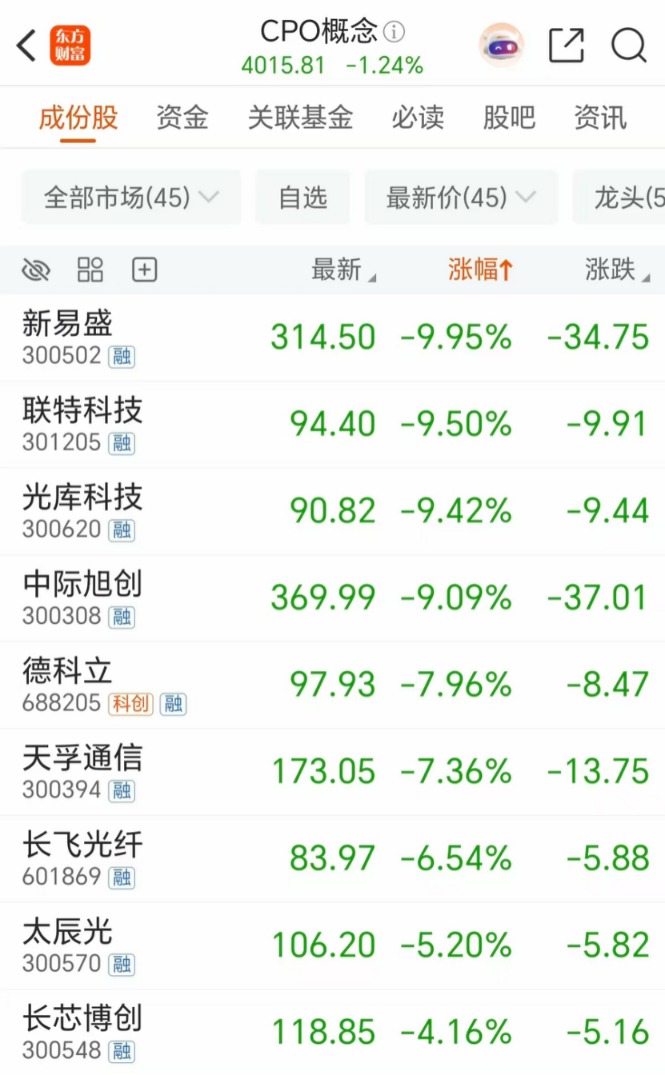Sort the list by 涨幅
The width and height of the screenshot is (665, 1075).
pos(480,269)
